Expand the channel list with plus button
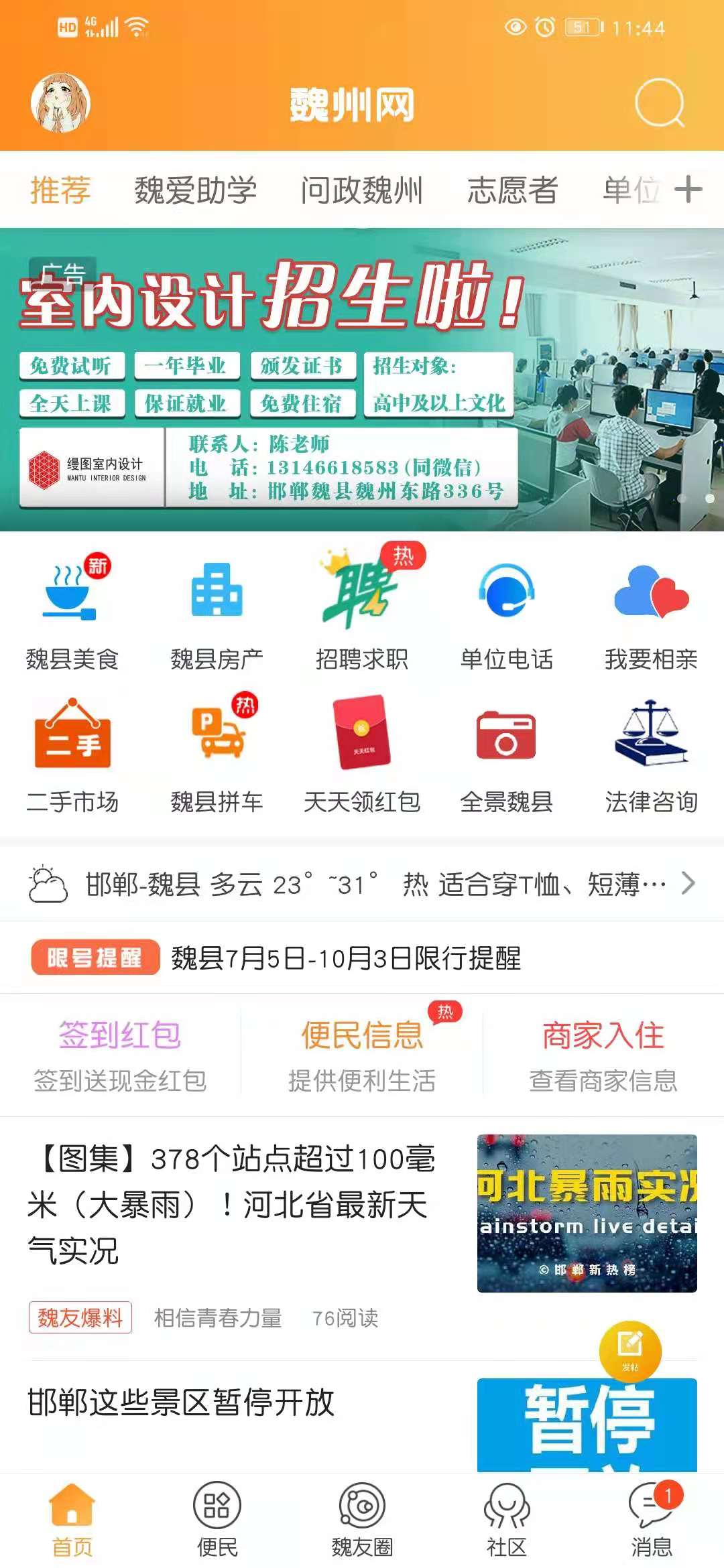 tap(690, 191)
